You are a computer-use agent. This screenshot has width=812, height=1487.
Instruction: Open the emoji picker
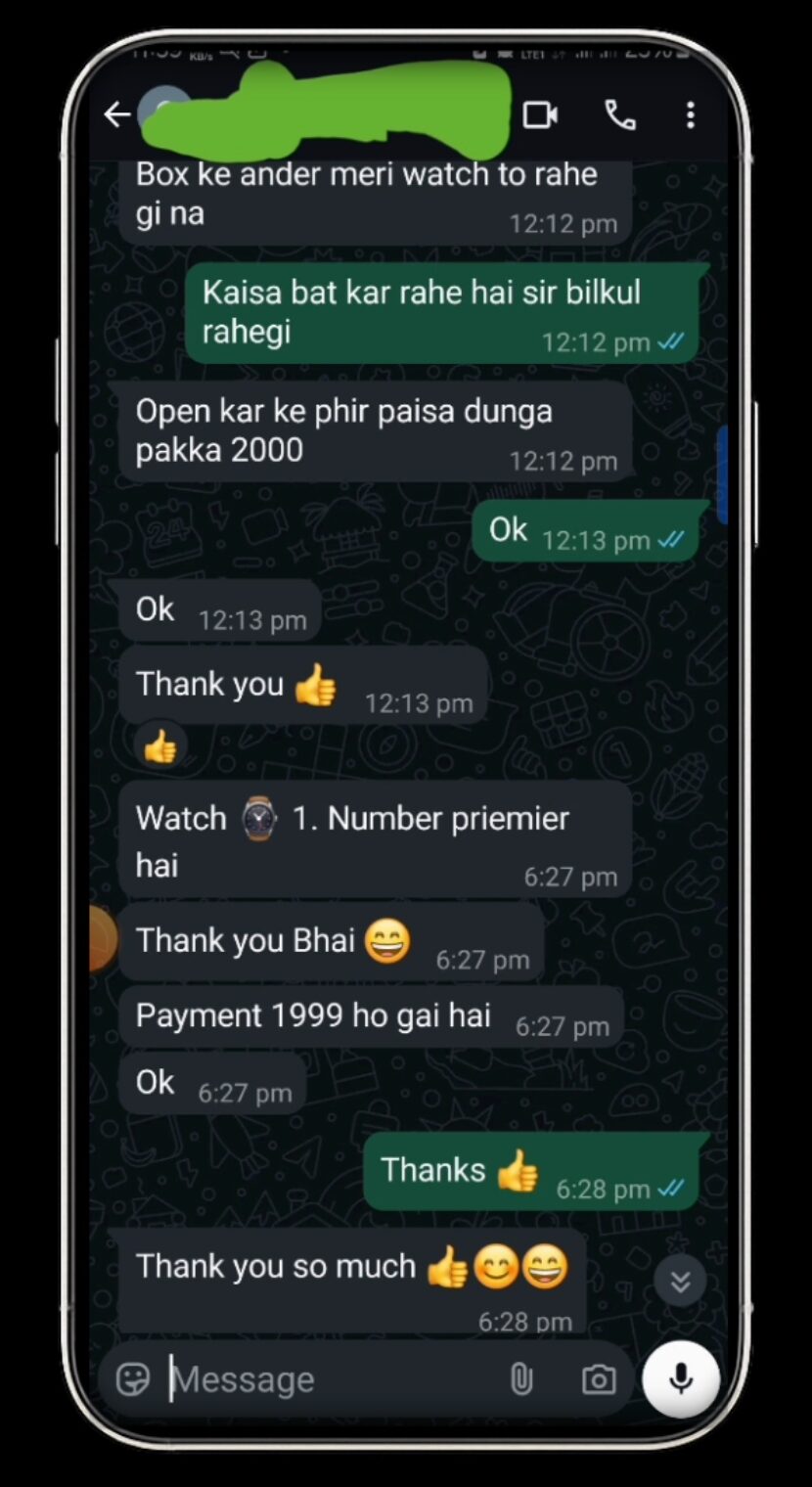click(134, 1379)
